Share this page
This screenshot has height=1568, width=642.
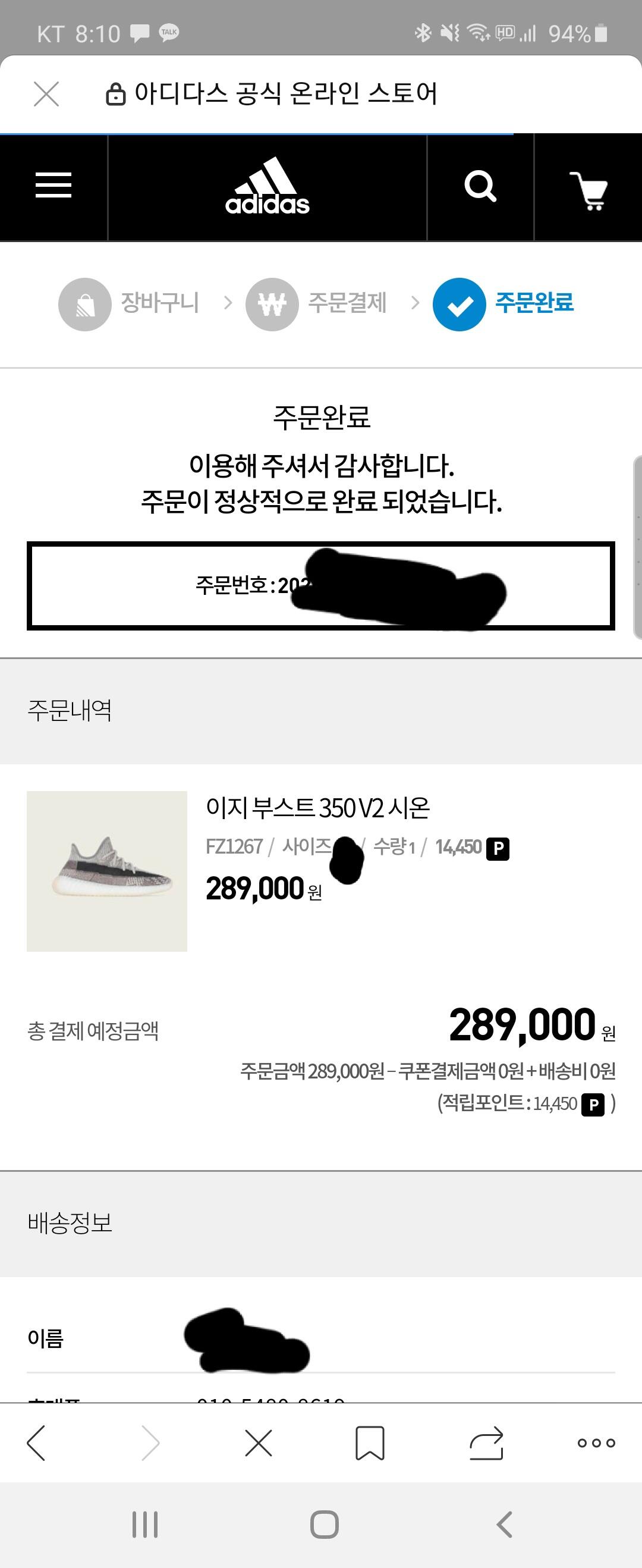tap(486, 1442)
